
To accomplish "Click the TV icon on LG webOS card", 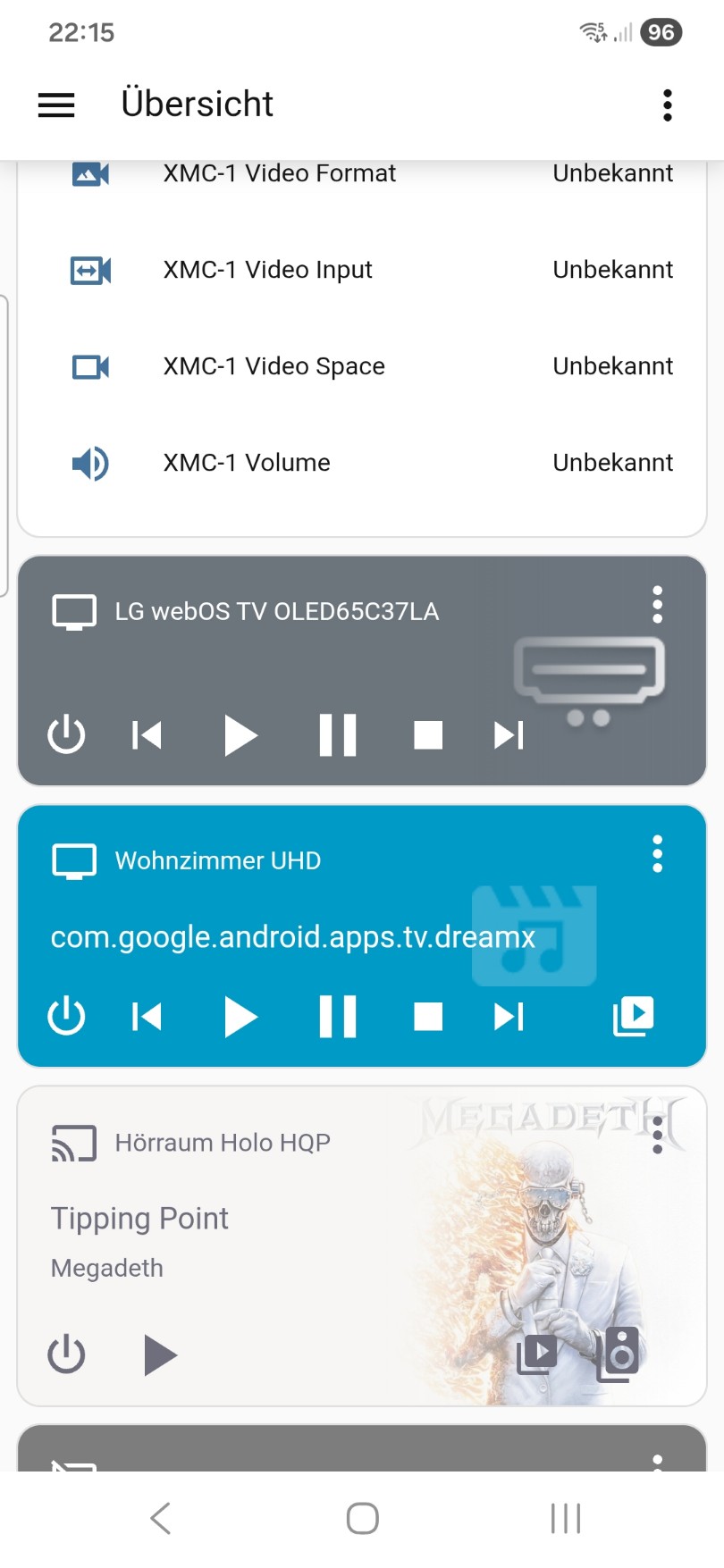I will [73, 611].
